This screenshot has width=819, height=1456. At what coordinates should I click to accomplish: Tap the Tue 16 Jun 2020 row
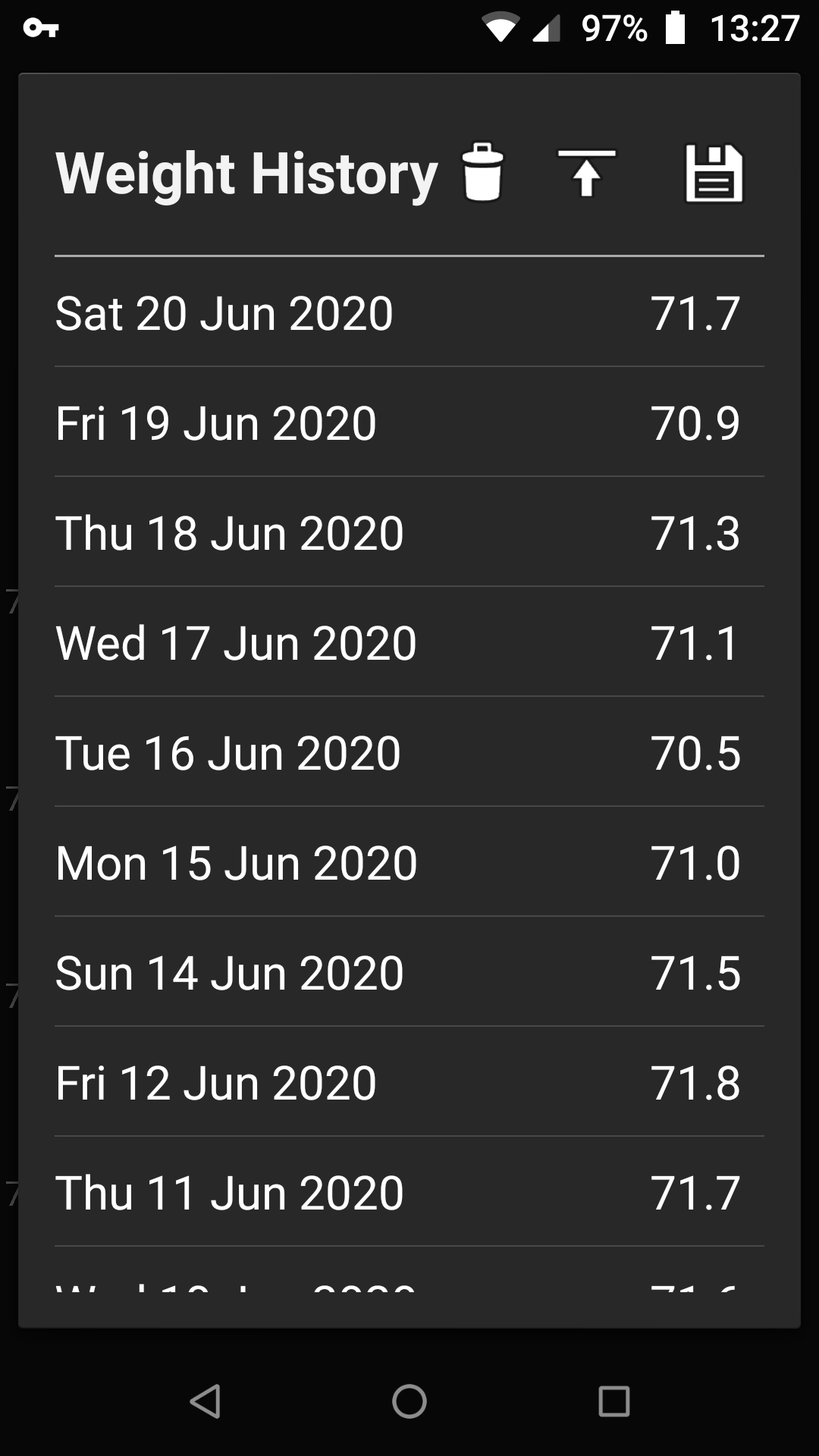[x=409, y=752]
